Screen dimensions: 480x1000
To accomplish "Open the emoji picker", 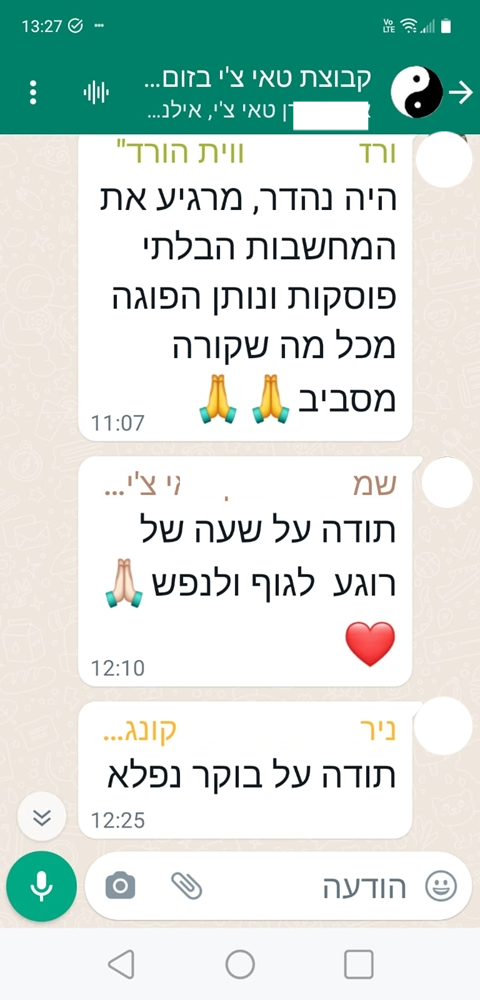I will click(x=441, y=886).
